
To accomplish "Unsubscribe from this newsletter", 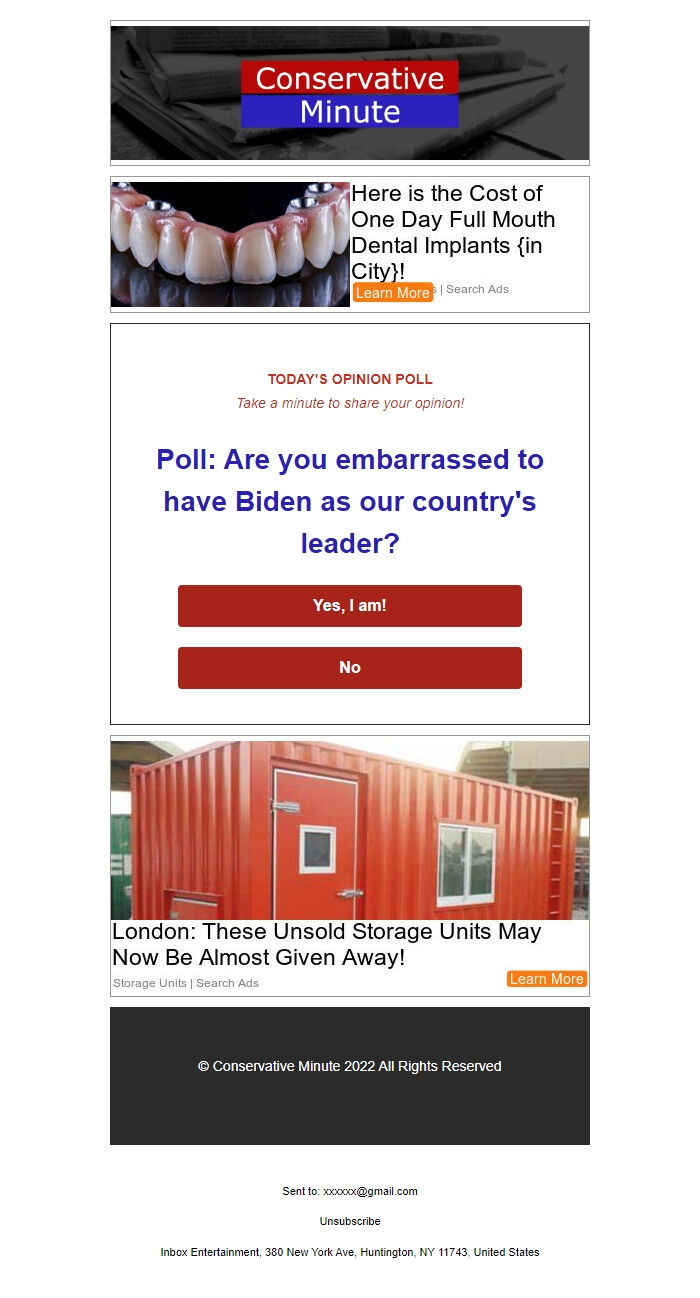I will pos(350,1221).
